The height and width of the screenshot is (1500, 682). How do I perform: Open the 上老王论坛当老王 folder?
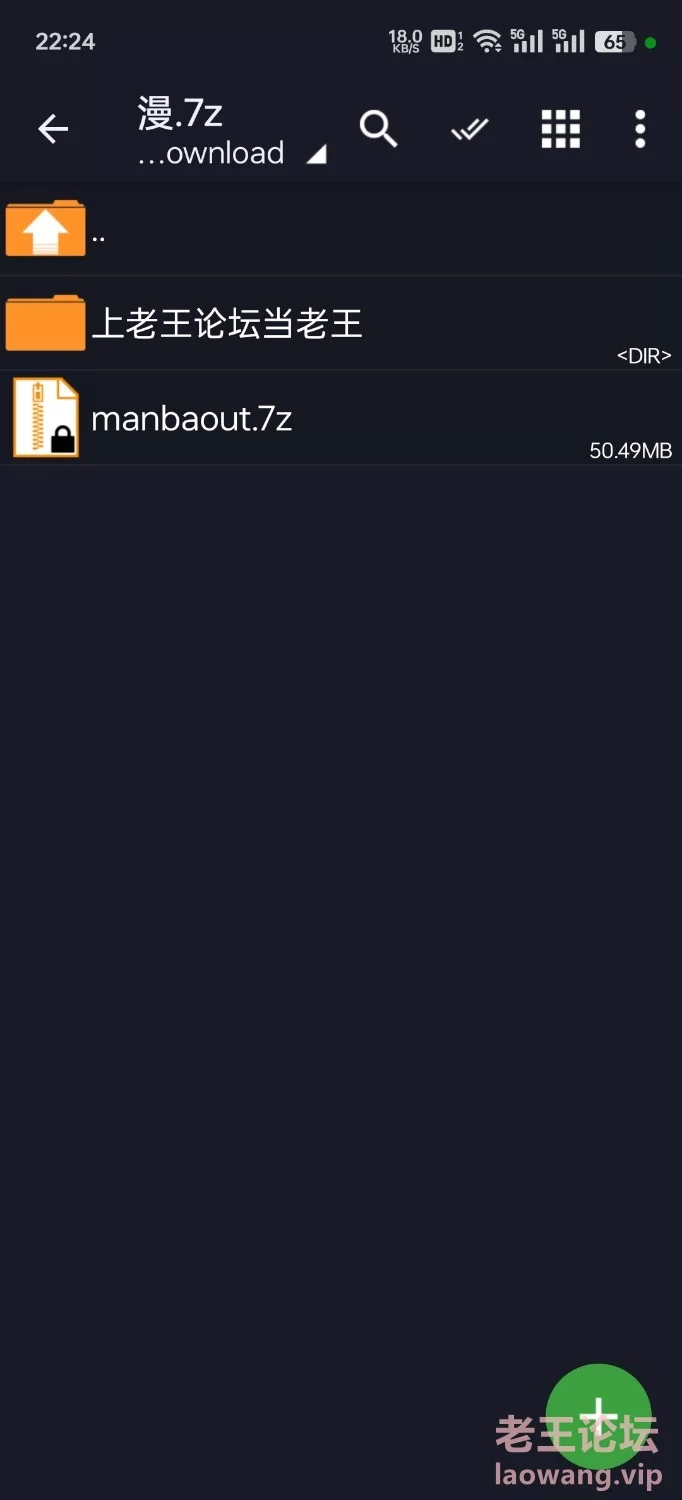341,323
